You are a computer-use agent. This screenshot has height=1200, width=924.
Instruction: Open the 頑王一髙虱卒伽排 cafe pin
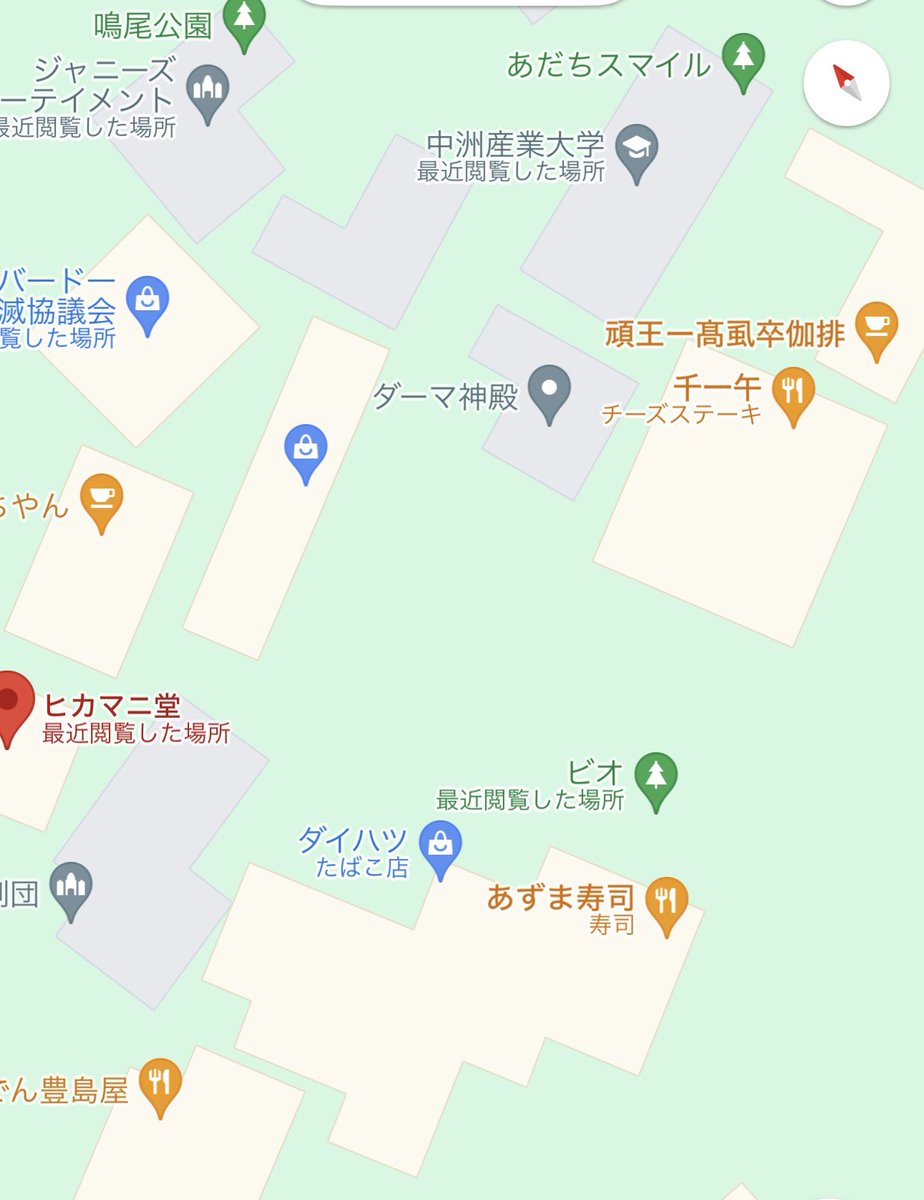tap(877, 328)
